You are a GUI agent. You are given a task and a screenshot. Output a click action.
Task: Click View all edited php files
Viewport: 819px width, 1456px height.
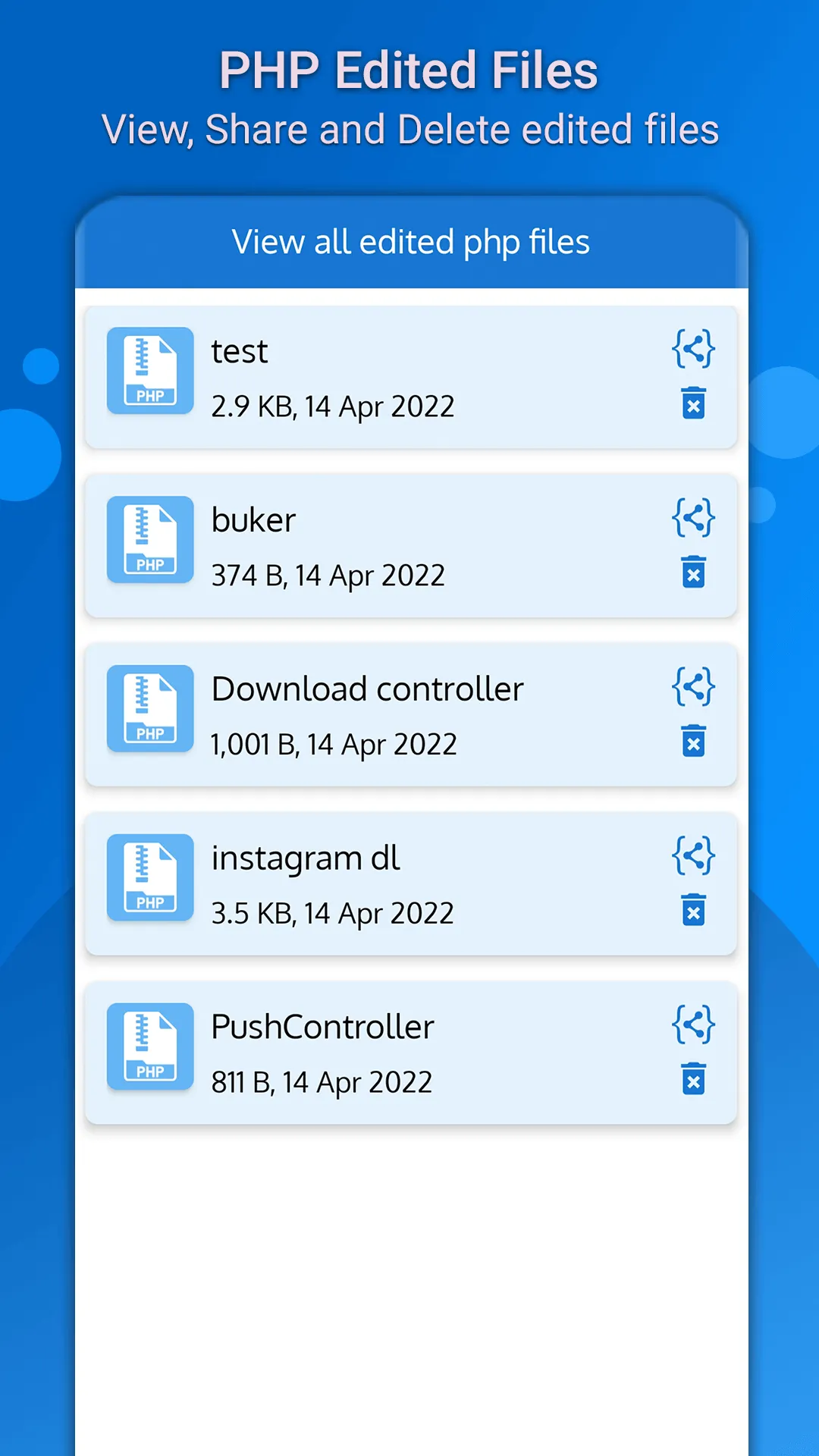point(409,241)
